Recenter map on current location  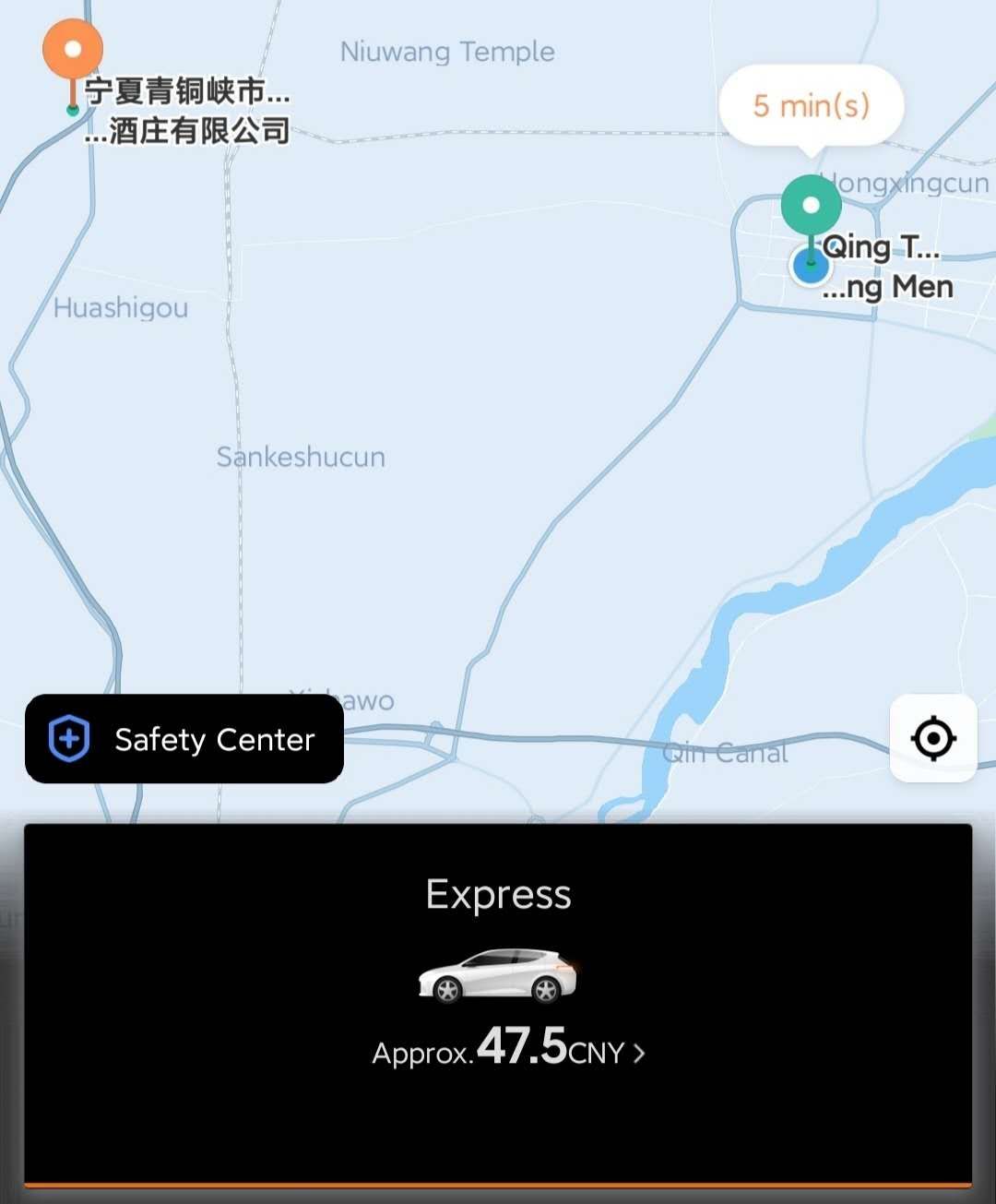click(x=933, y=738)
